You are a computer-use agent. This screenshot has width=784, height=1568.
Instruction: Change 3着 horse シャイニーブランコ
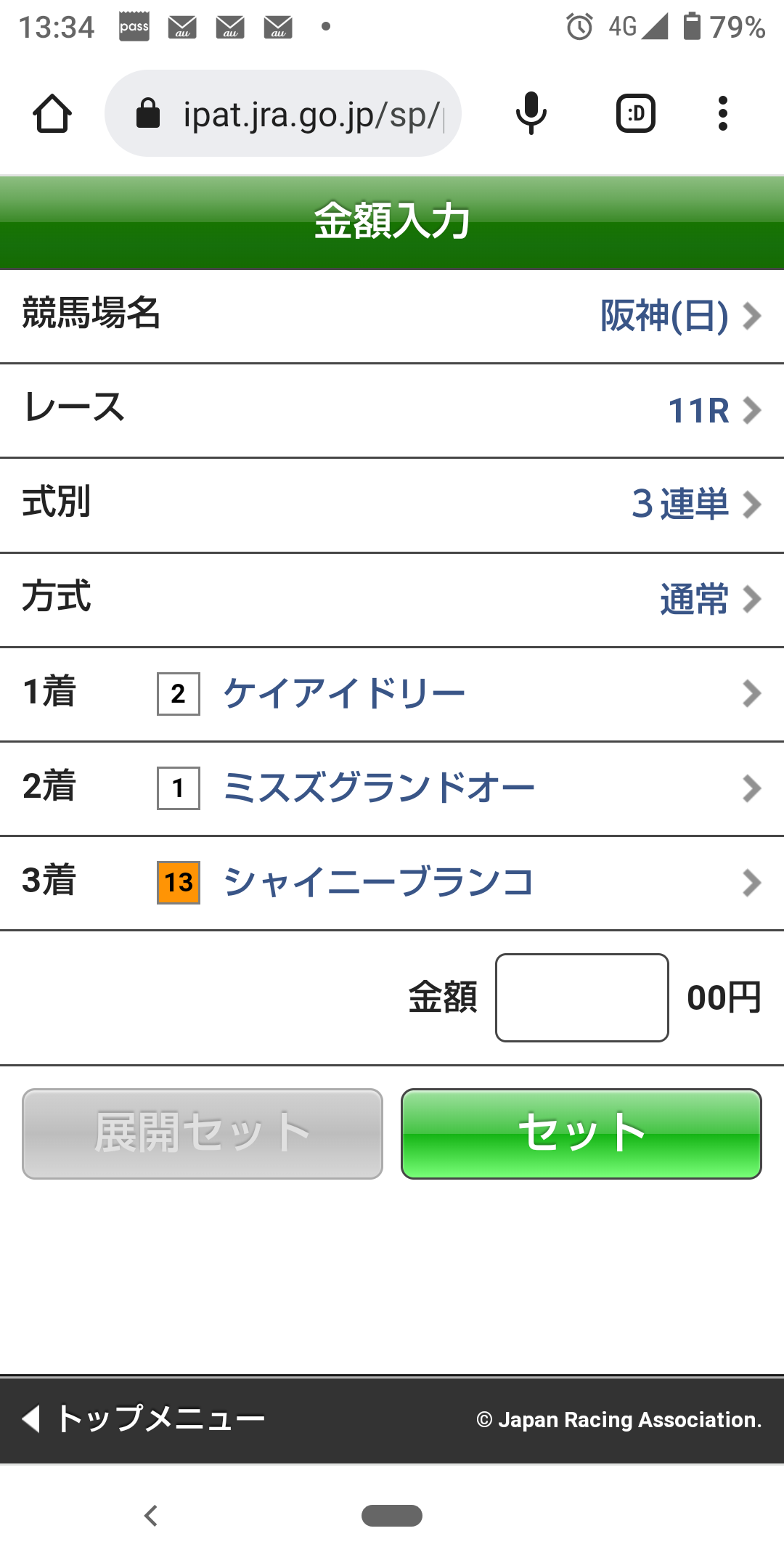coord(392,883)
